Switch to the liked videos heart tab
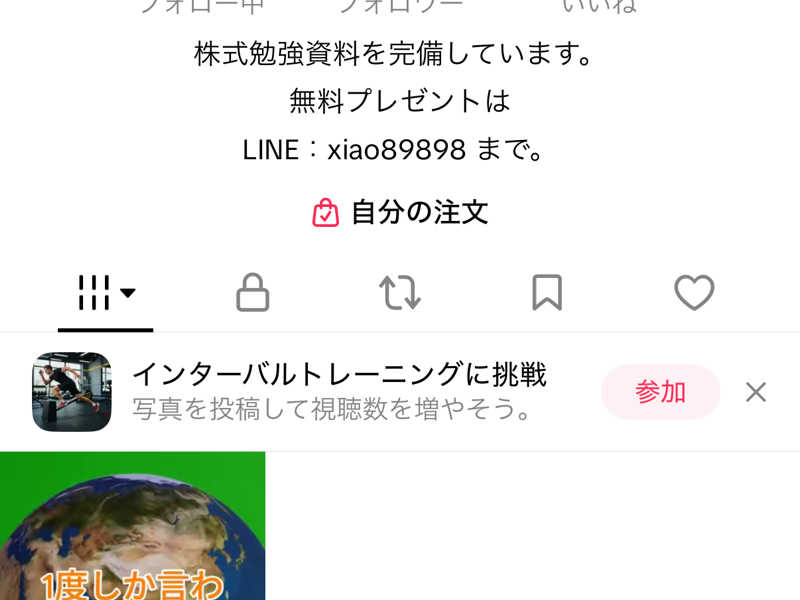800x600 pixels. click(x=694, y=293)
